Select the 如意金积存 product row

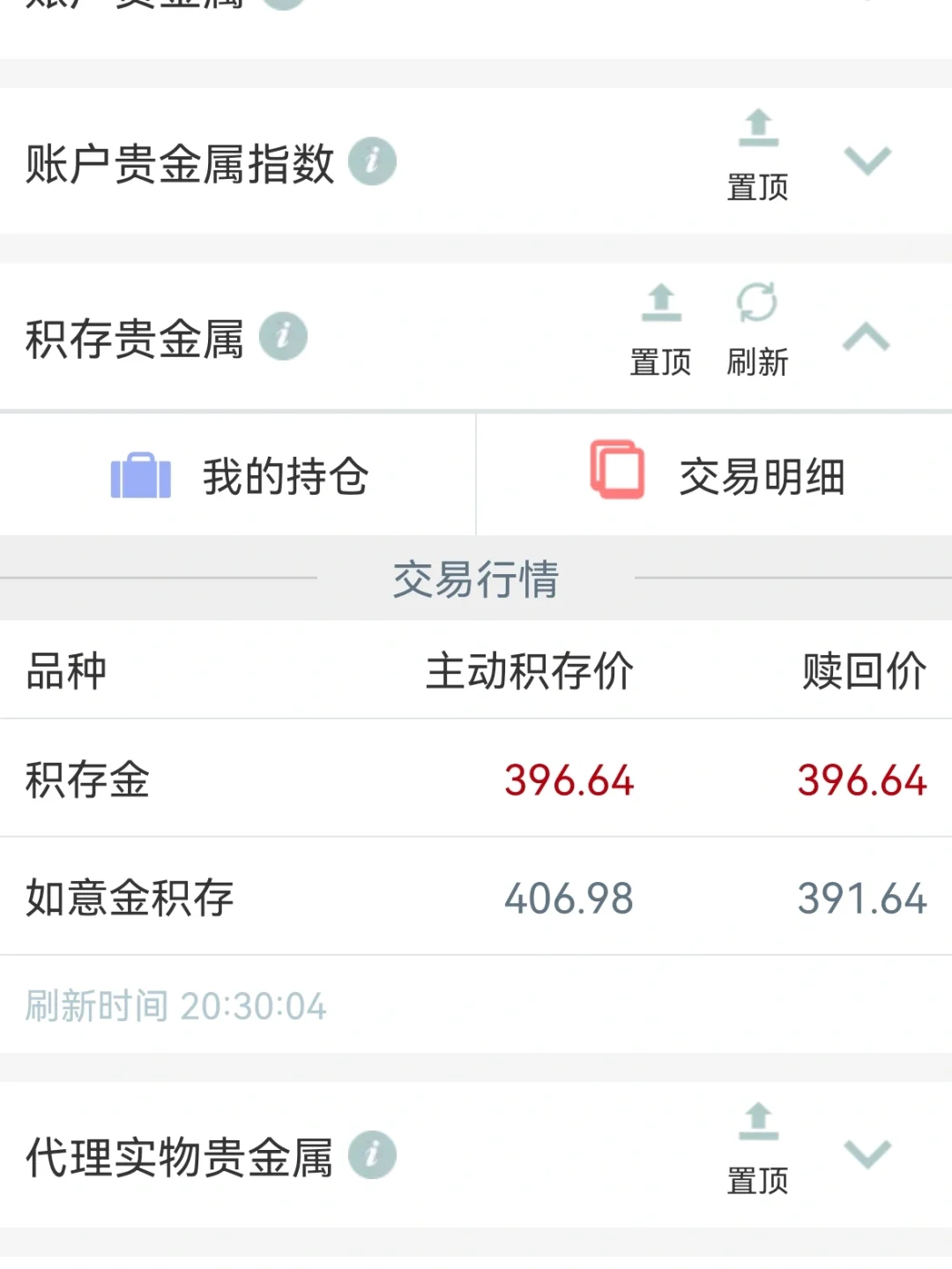pos(476,898)
